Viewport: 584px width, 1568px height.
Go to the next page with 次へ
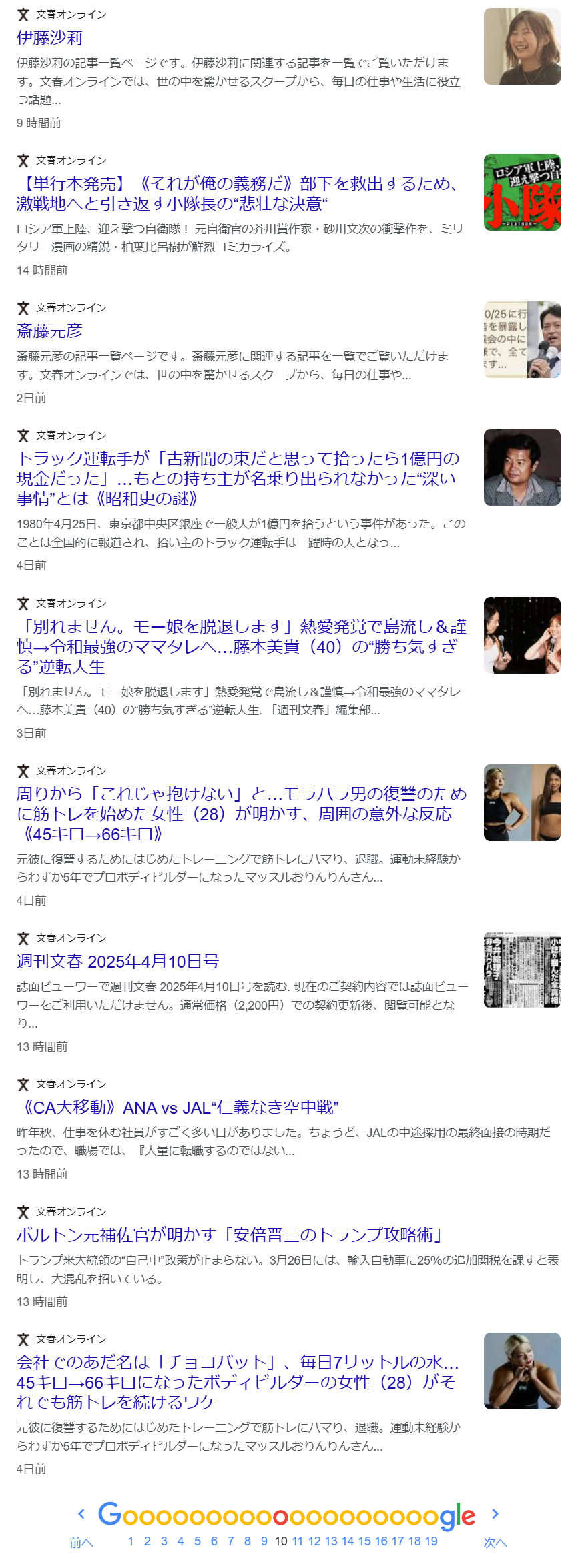point(495,1542)
